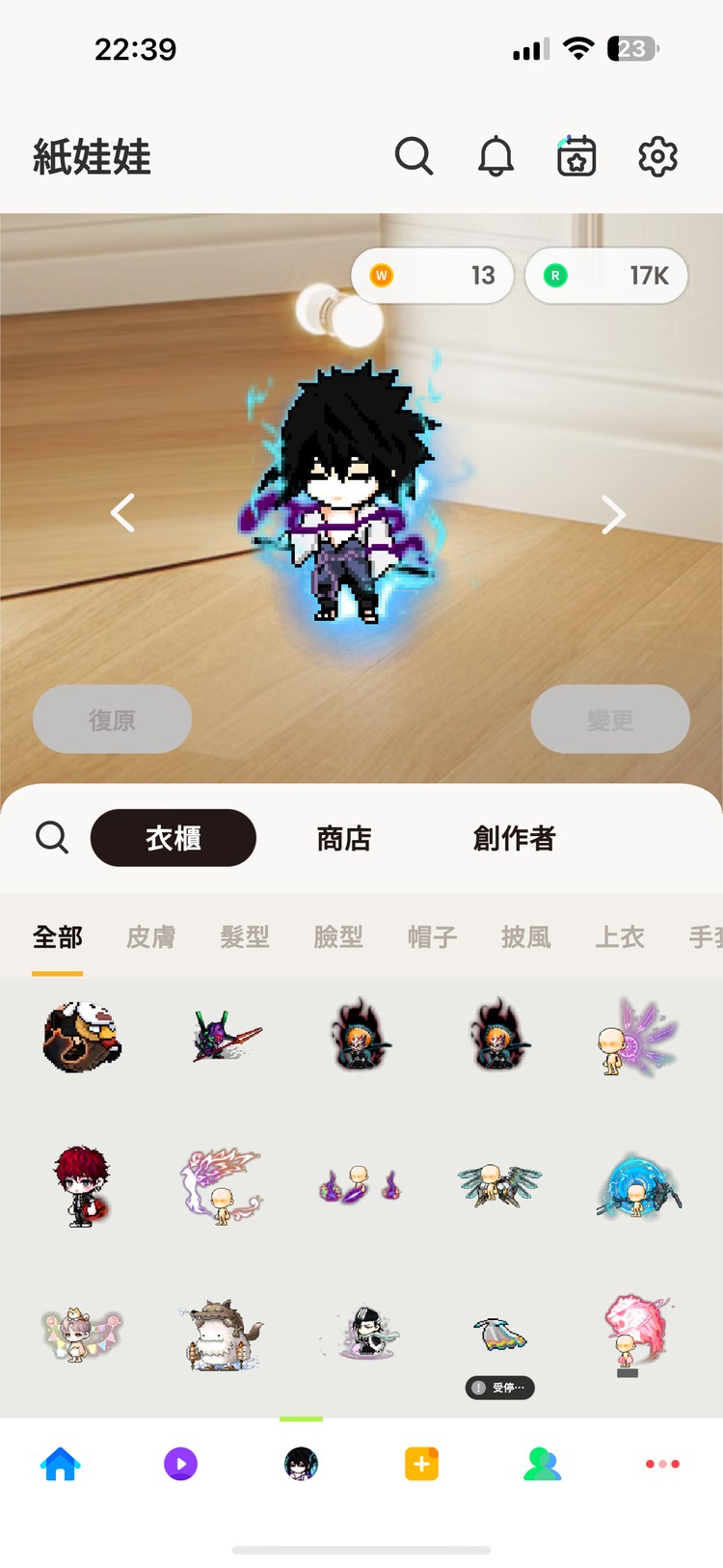Search items beside the 衣櫃 tab
Viewport: 723px width, 1568px height.
[x=52, y=838]
